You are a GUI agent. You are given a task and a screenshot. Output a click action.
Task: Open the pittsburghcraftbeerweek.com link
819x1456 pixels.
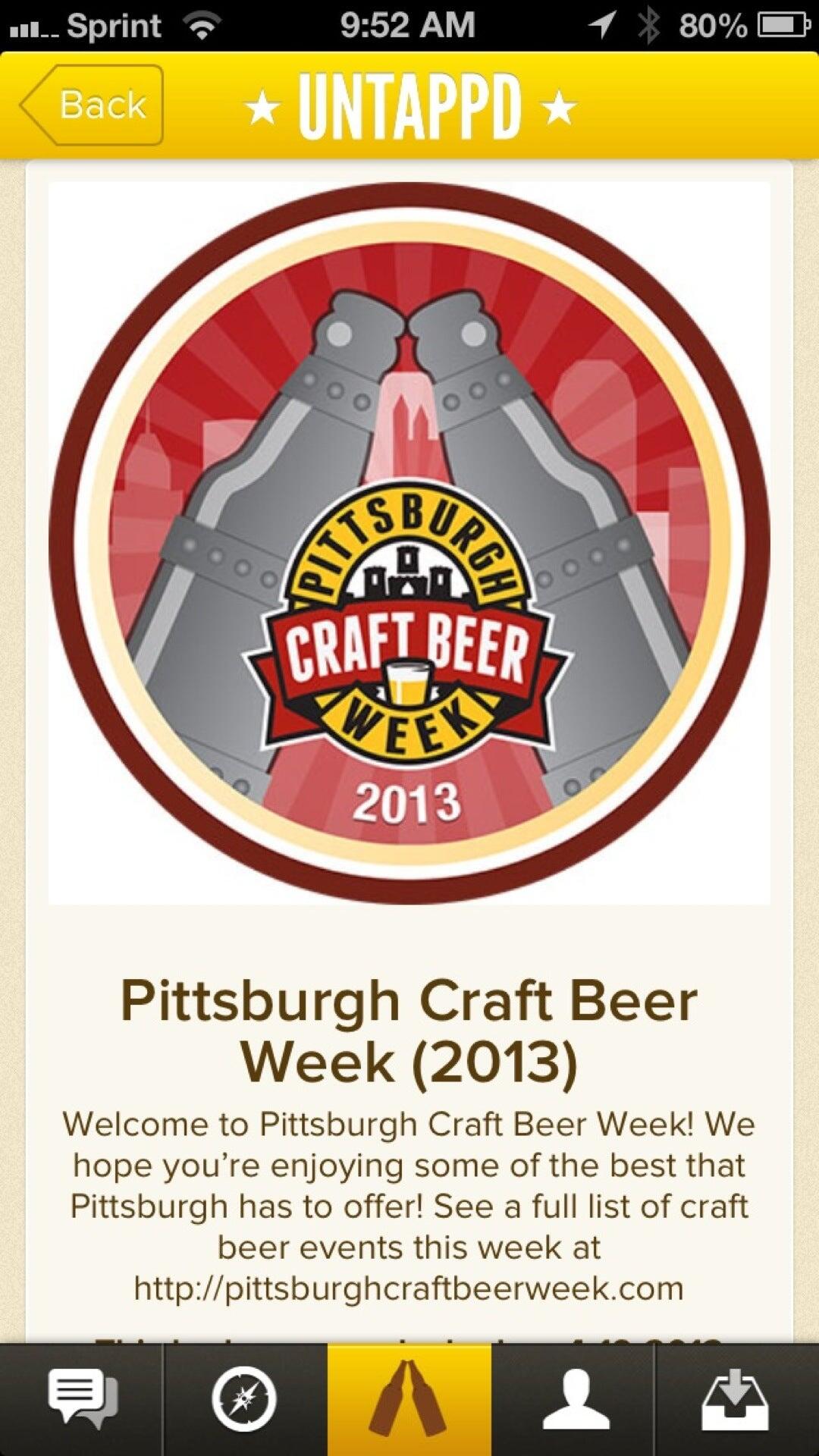[409, 1288]
